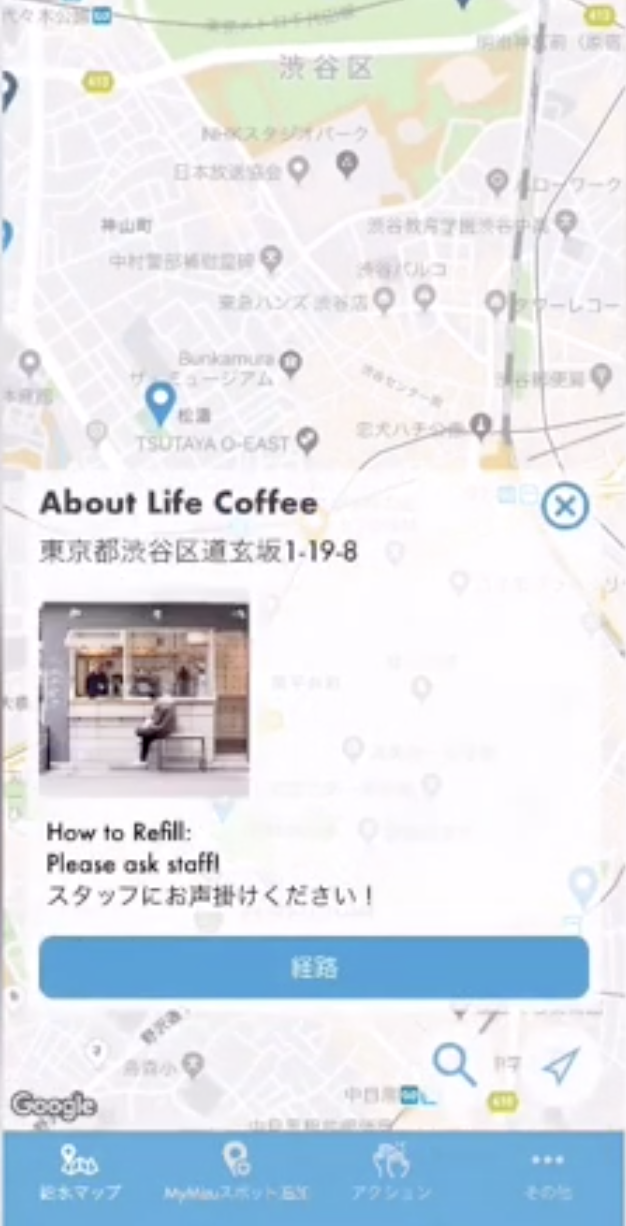626x1226 pixels.
Task: Tap the current location arrow icon
Action: pyautogui.click(x=561, y=1066)
